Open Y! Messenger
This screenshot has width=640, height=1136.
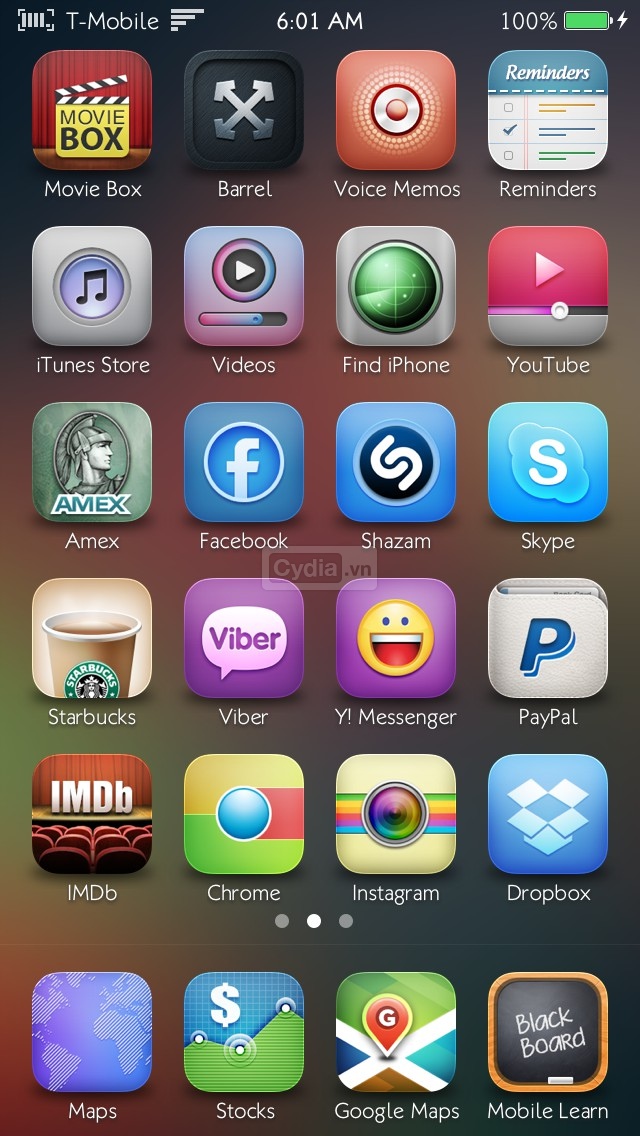point(396,639)
